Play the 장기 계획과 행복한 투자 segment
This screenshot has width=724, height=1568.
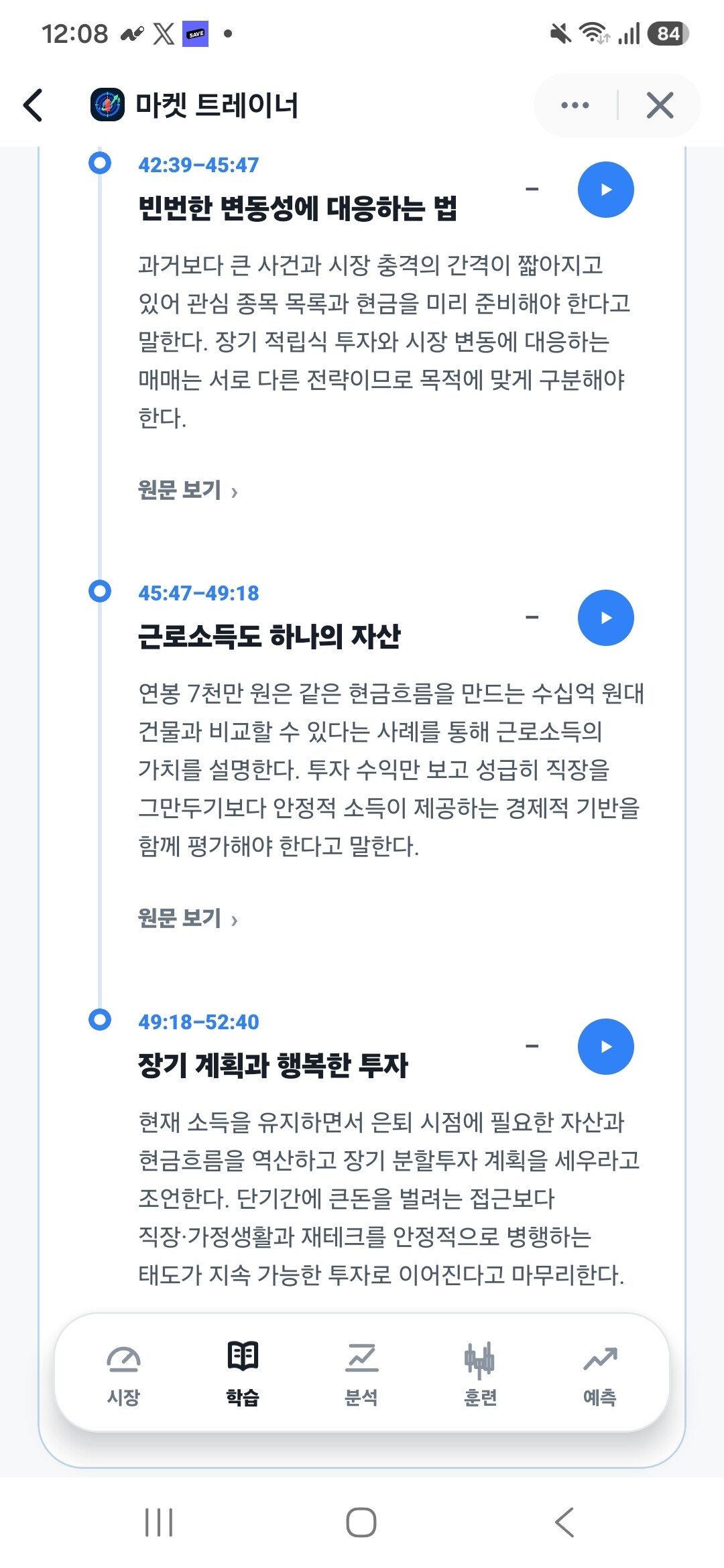coord(606,1047)
